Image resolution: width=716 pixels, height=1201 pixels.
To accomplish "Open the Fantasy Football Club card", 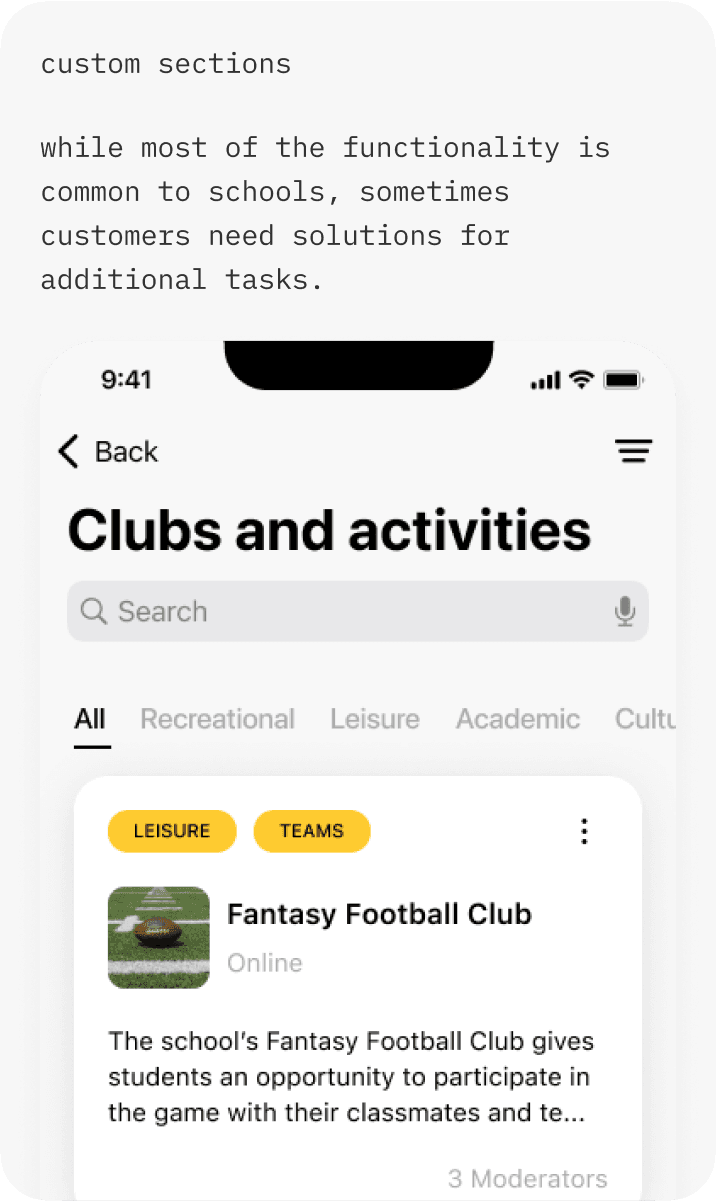I will (379, 914).
